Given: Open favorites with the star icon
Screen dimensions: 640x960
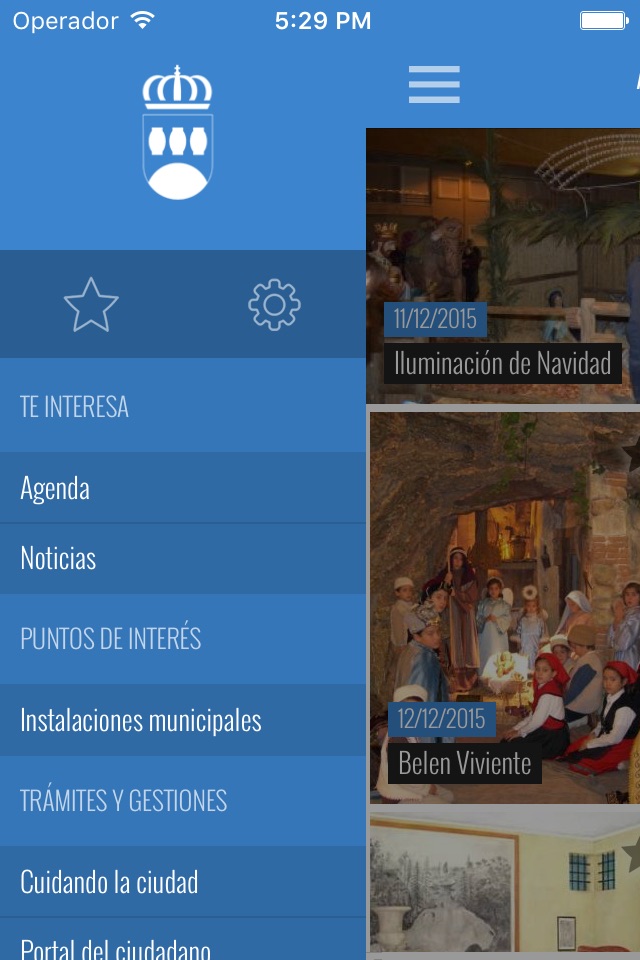Looking at the screenshot, I should (91, 305).
